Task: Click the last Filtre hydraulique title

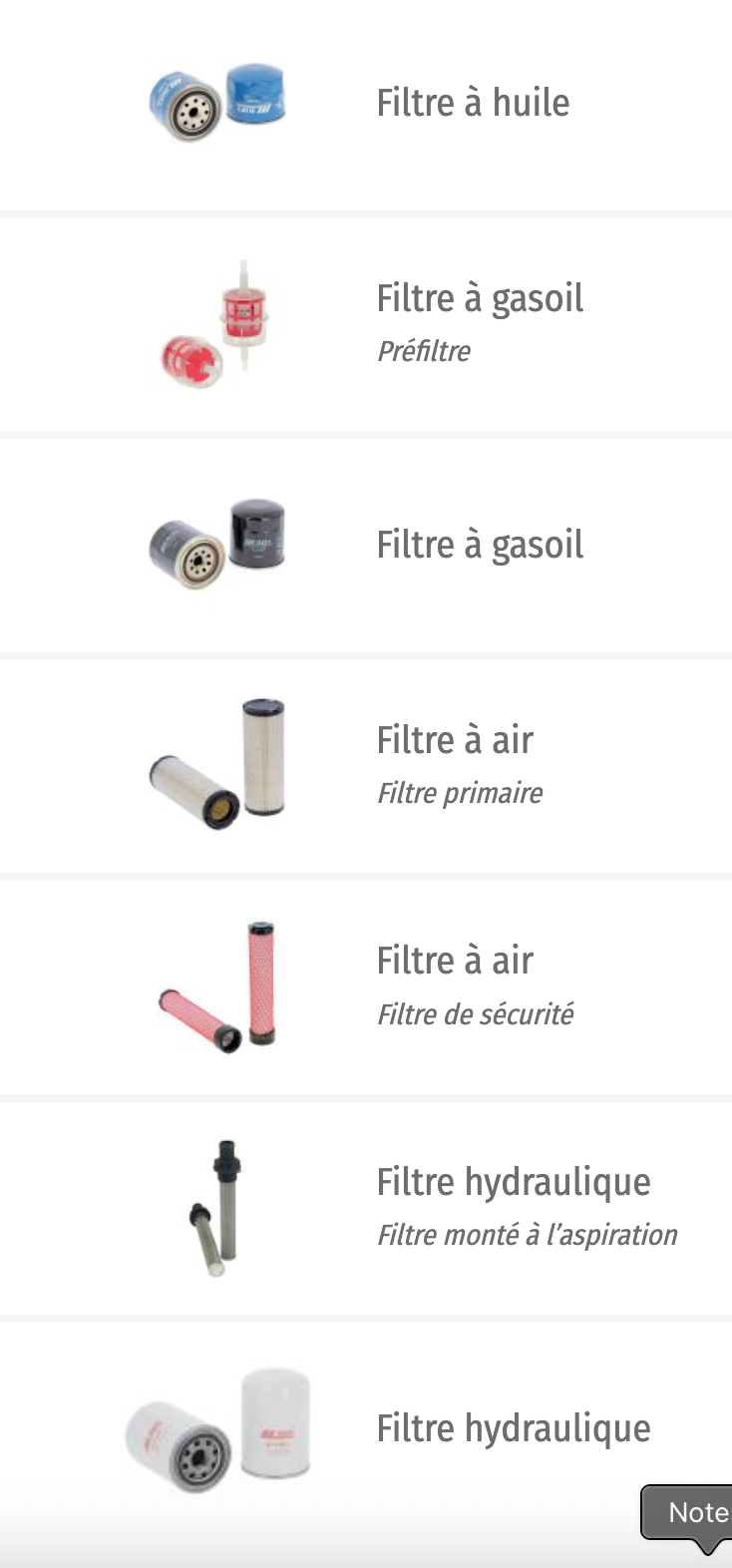Action: point(515,1428)
